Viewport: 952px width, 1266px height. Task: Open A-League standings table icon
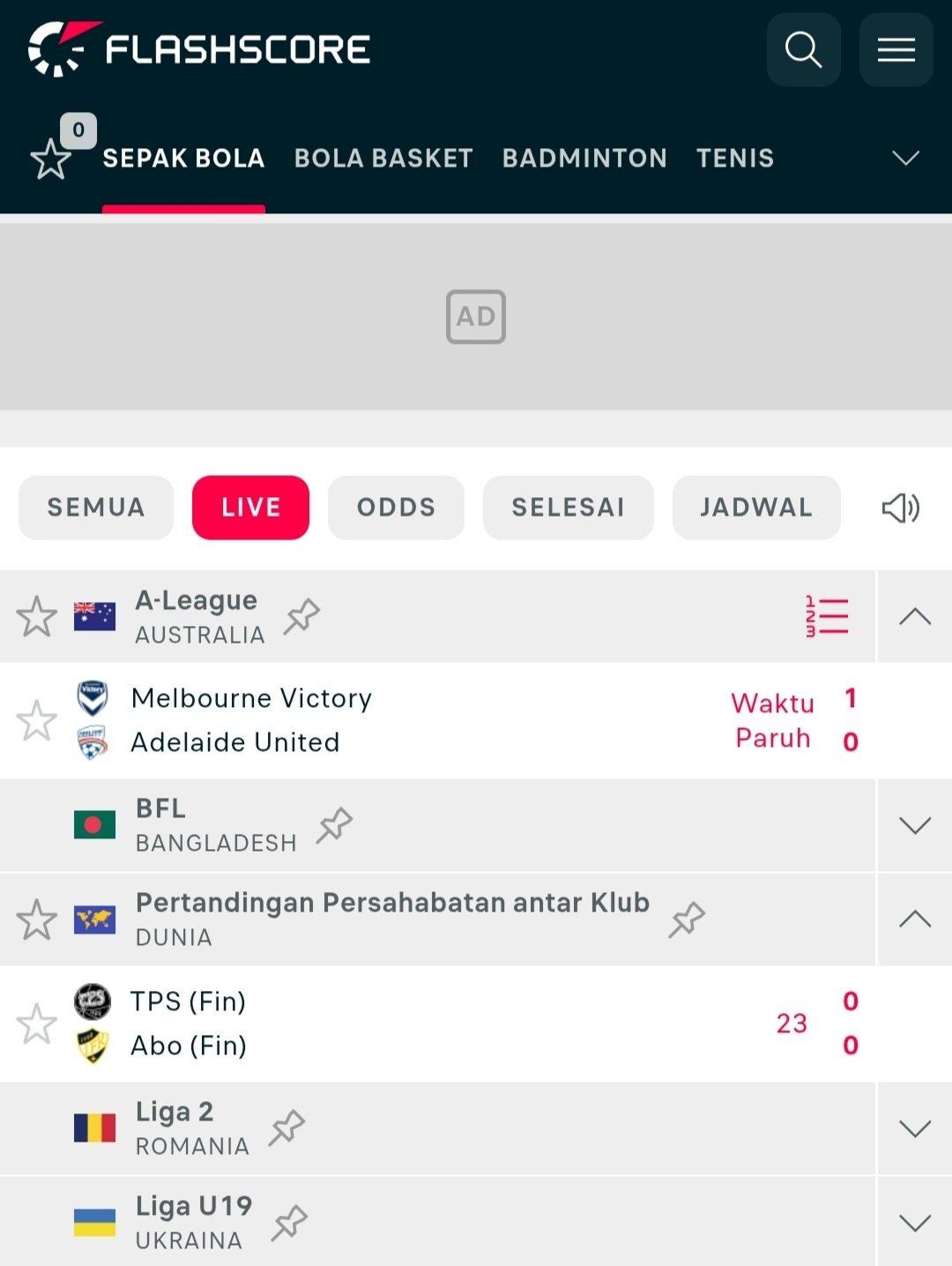(x=827, y=615)
